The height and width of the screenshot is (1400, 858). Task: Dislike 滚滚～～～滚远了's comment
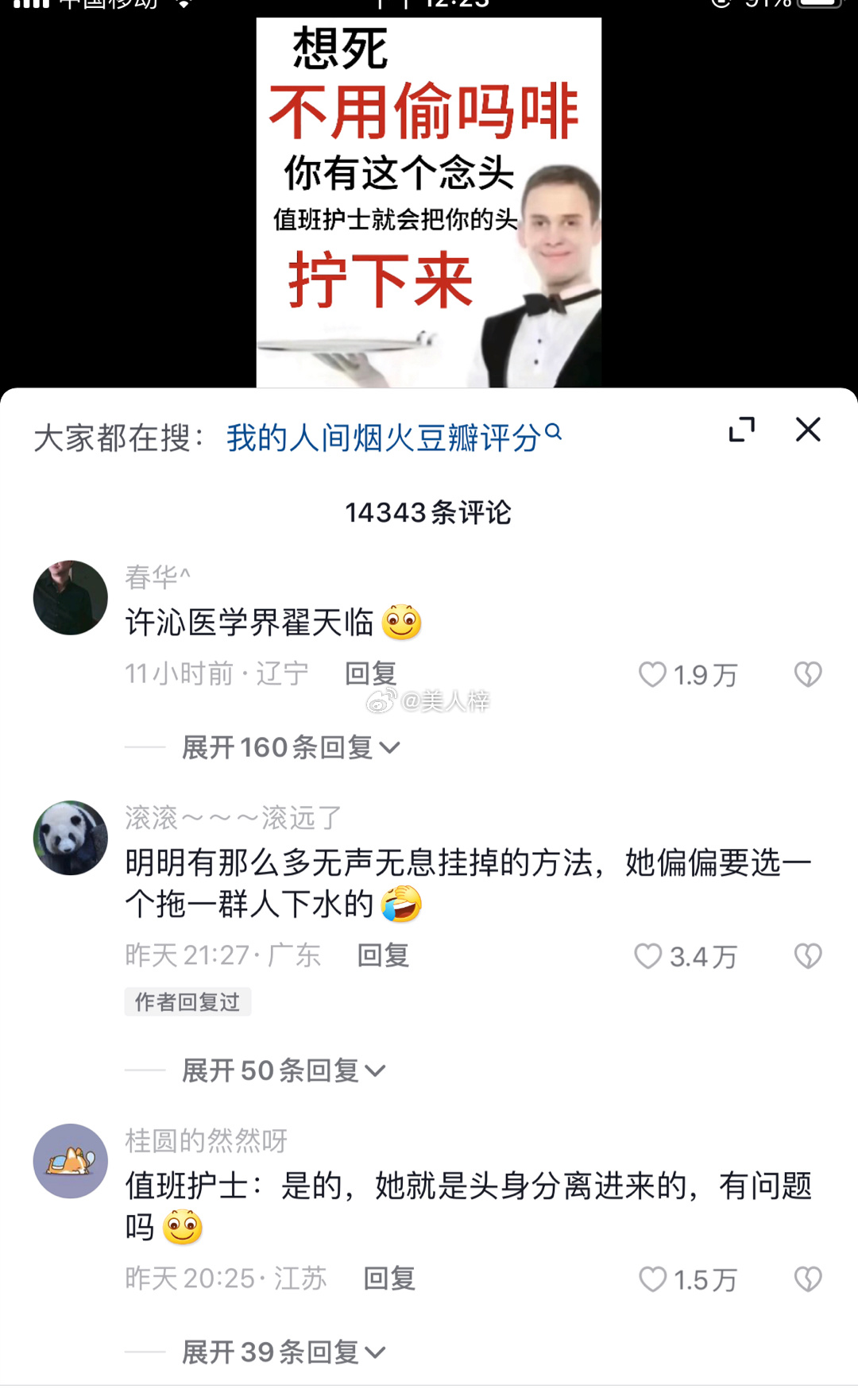pyautogui.click(x=808, y=956)
